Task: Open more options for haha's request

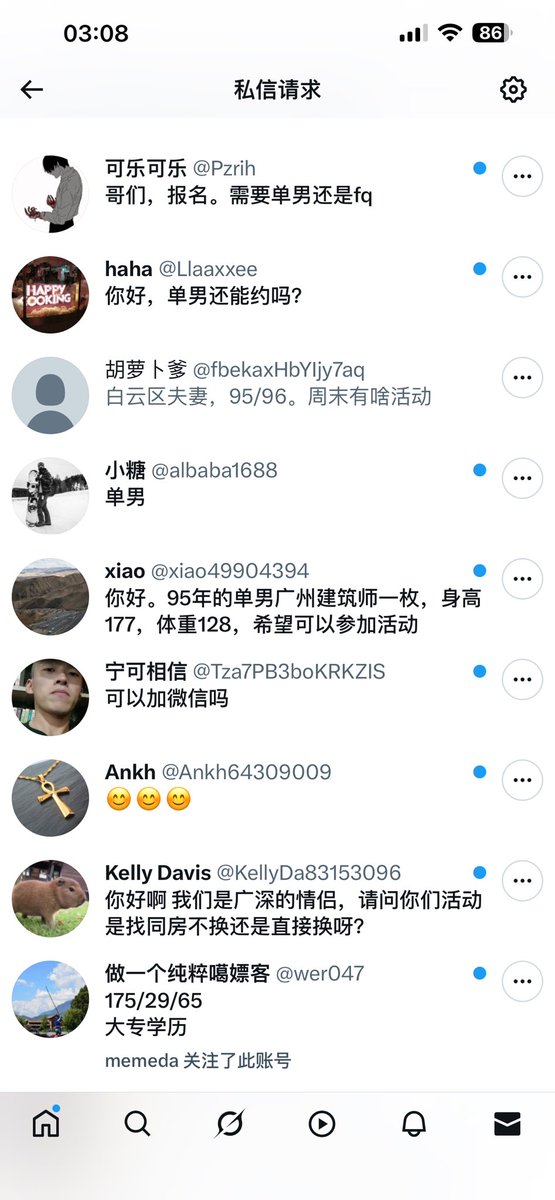Action: (521, 277)
